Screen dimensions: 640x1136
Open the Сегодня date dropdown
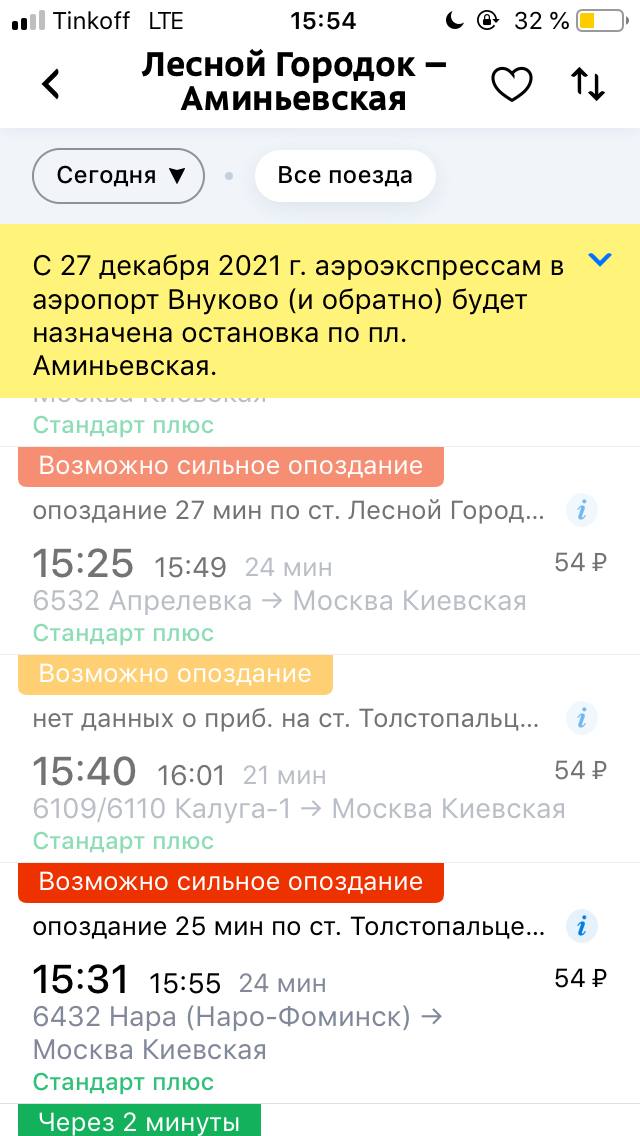pos(119,175)
